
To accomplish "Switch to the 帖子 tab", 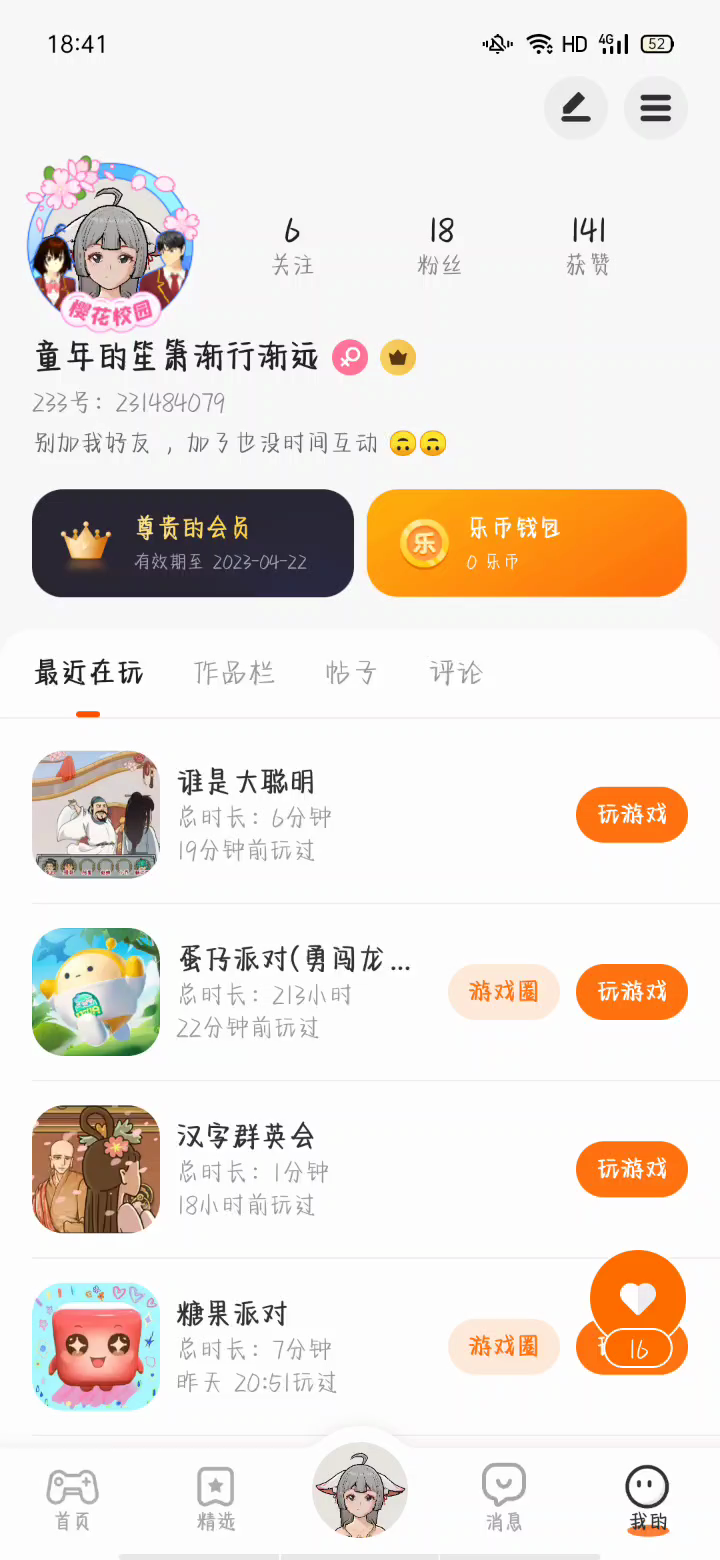I will tap(351, 673).
